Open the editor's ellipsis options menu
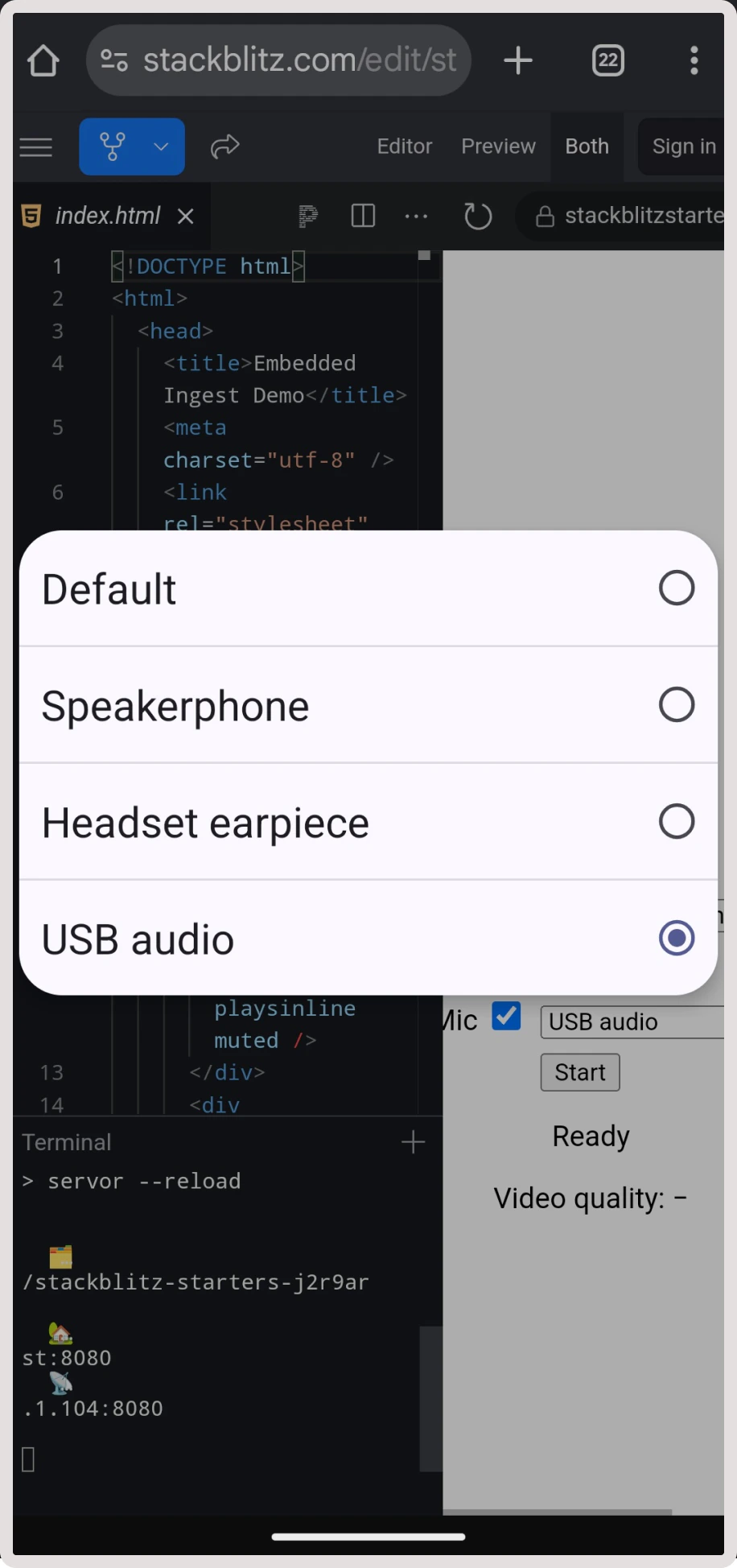737x1568 pixels. click(416, 216)
